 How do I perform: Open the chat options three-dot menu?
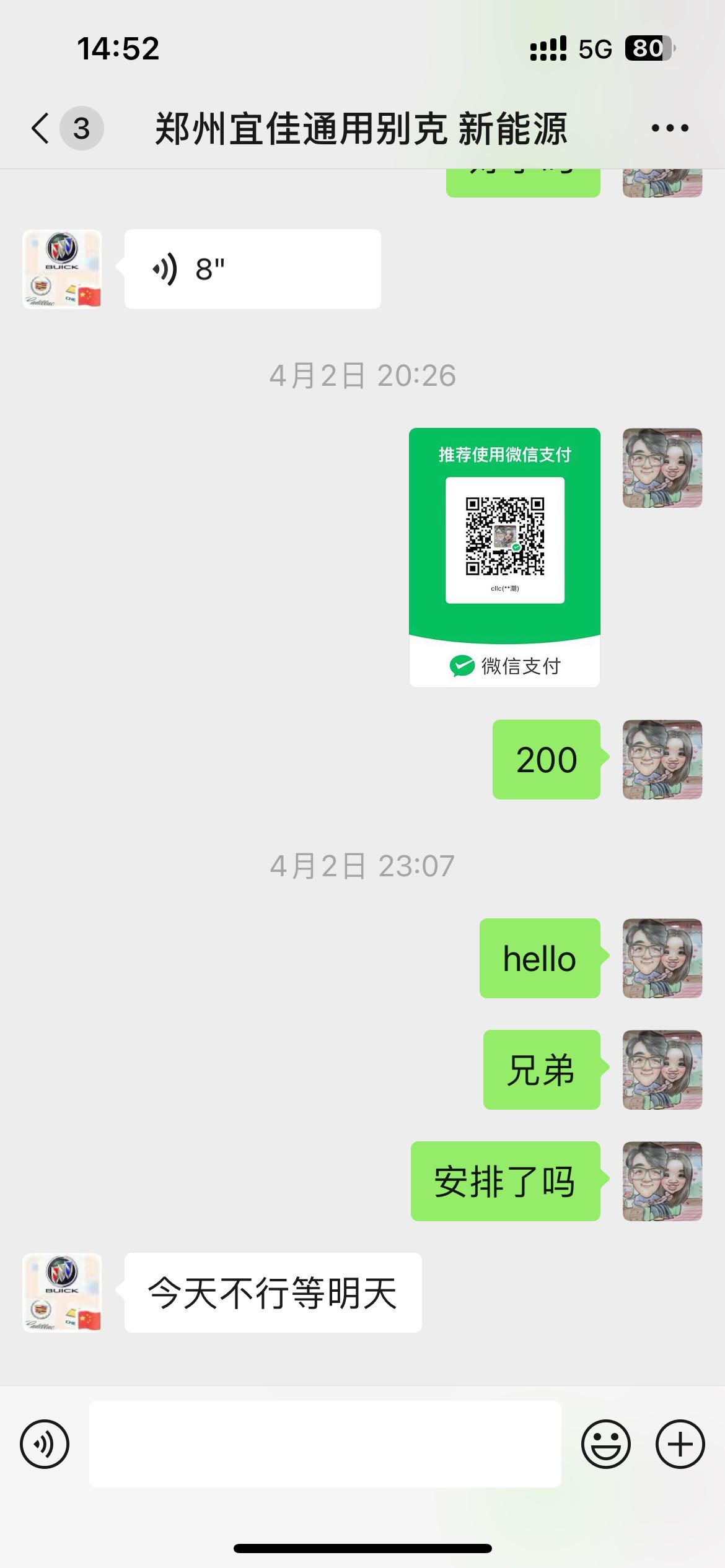(x=669, y=128)
